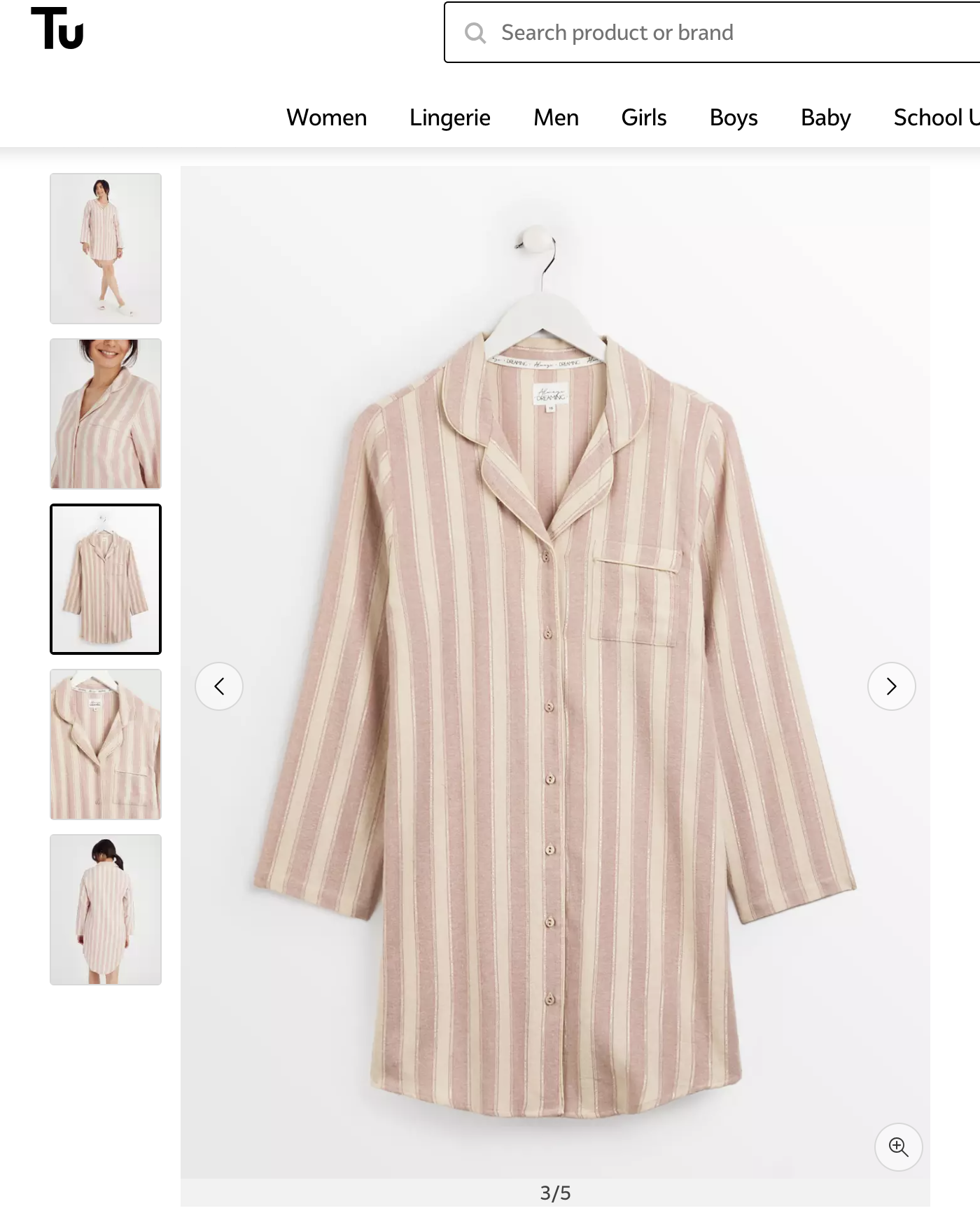
Task: Go to the Men category
Action: [x=556, y=118]
